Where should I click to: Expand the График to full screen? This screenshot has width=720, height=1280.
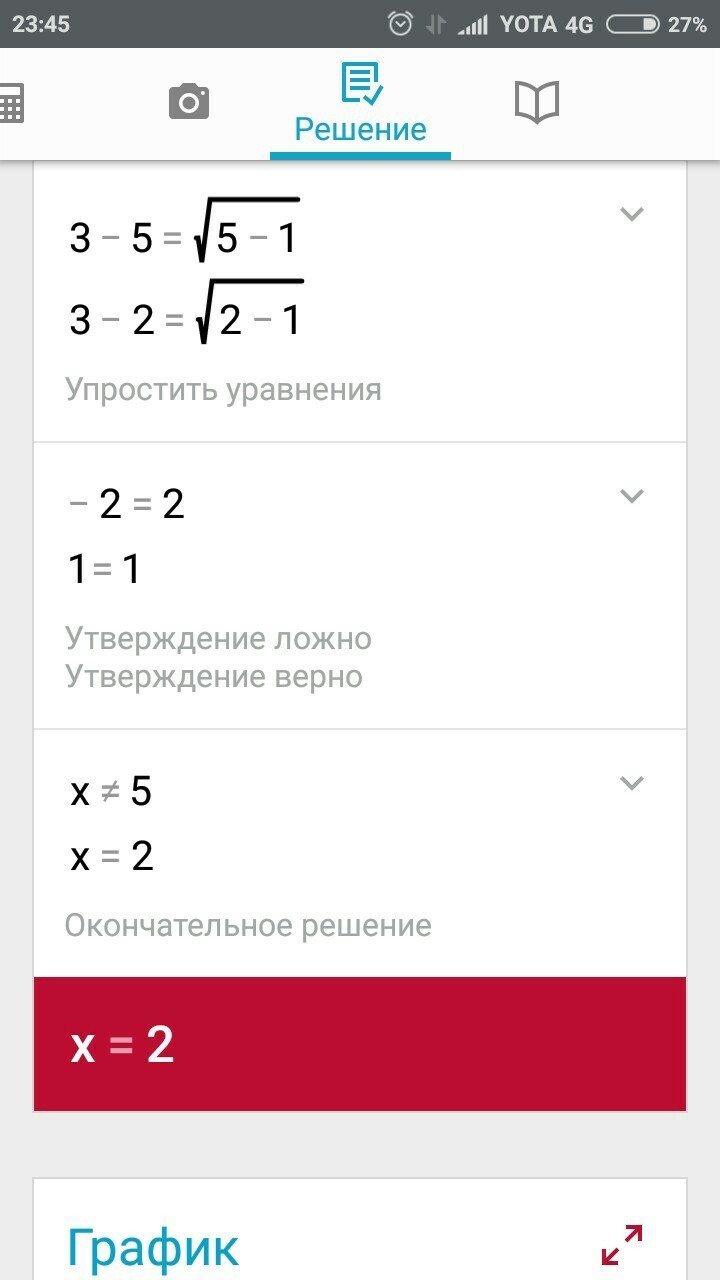coord(622,1245)
